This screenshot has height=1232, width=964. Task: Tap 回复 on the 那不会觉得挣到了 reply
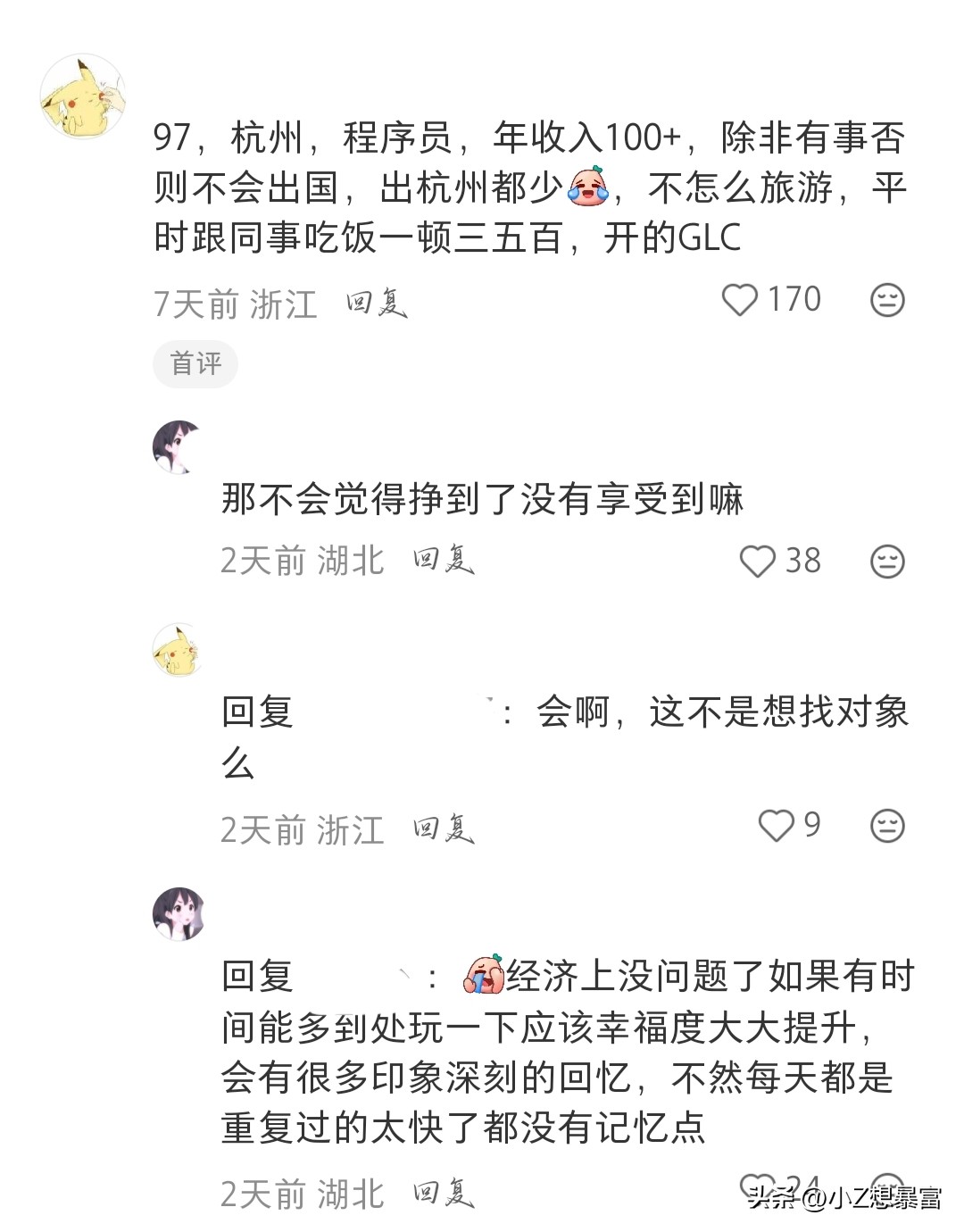point(445,562)
